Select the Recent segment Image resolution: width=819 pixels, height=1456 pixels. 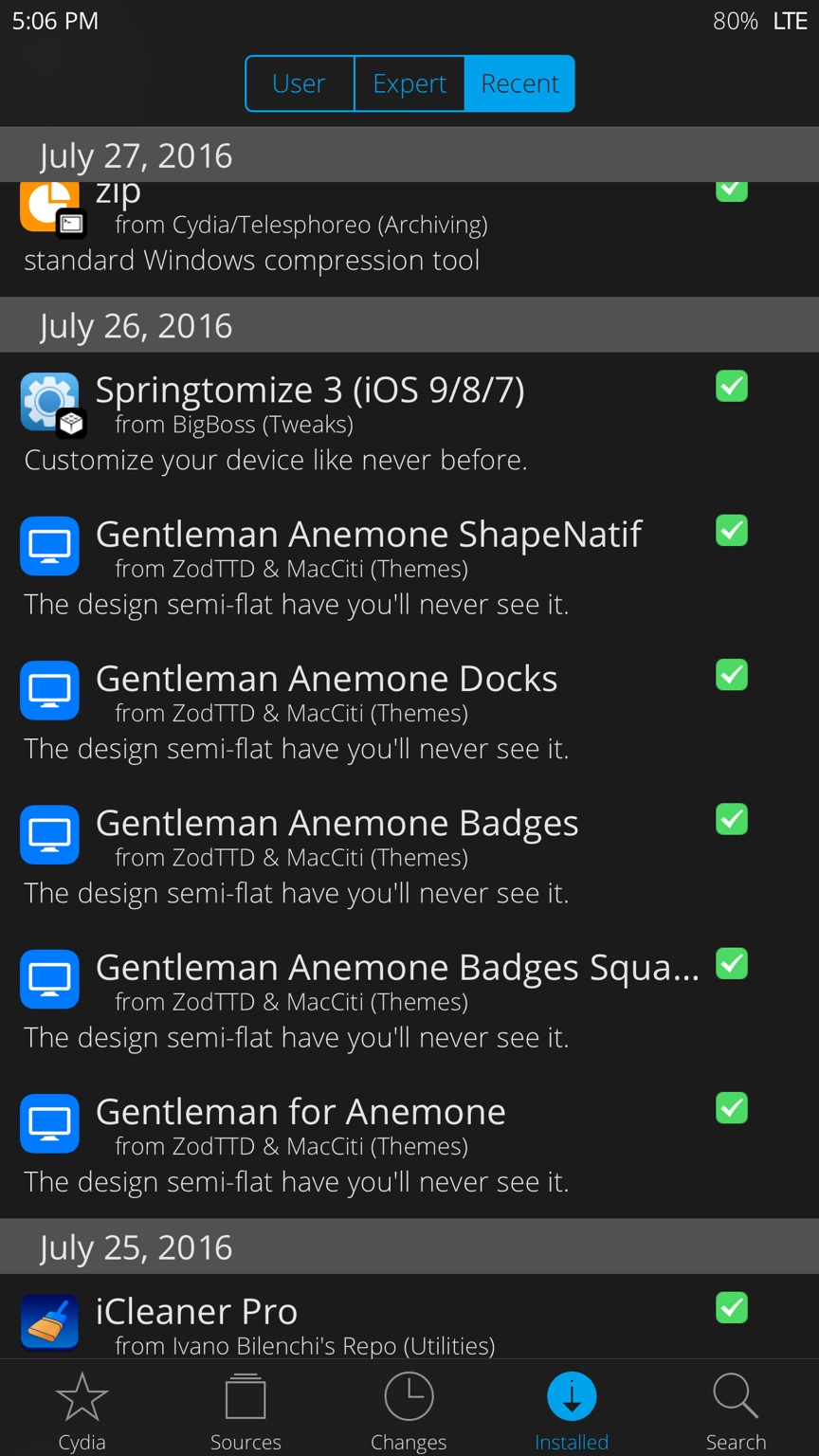519,83
